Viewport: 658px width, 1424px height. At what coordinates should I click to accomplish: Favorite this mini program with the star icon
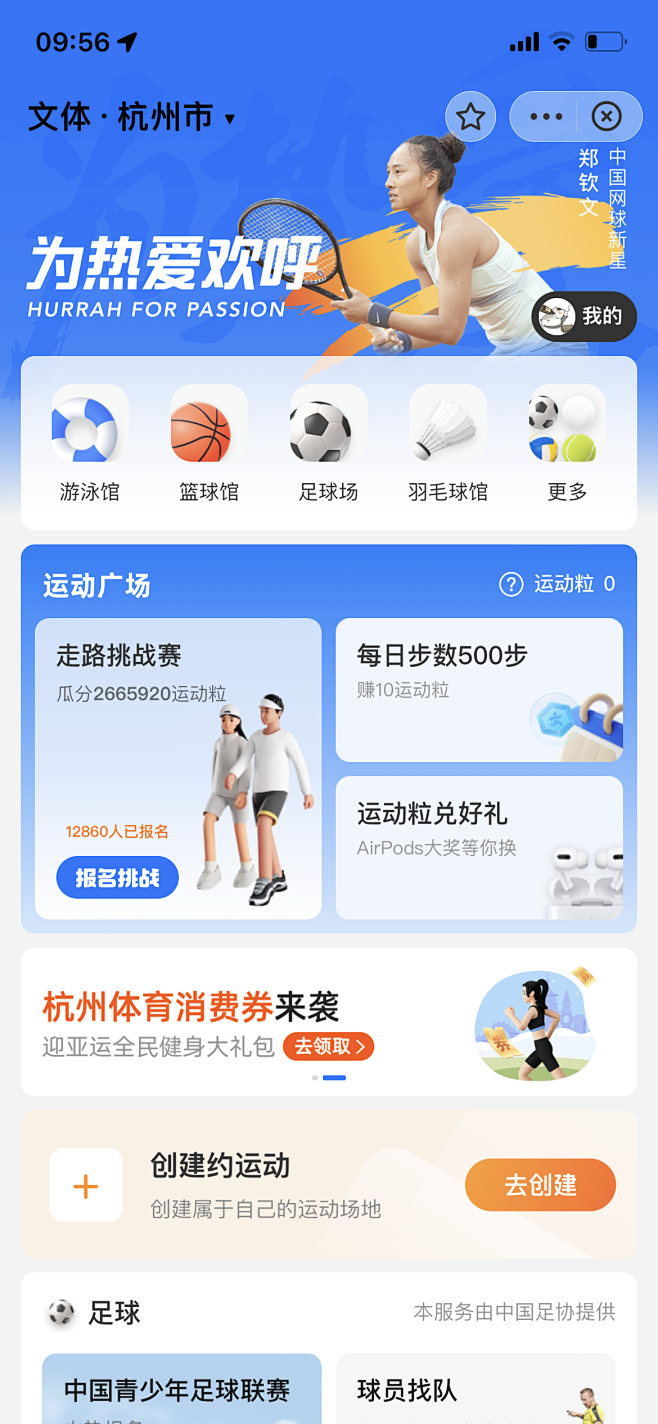(470, 117)
